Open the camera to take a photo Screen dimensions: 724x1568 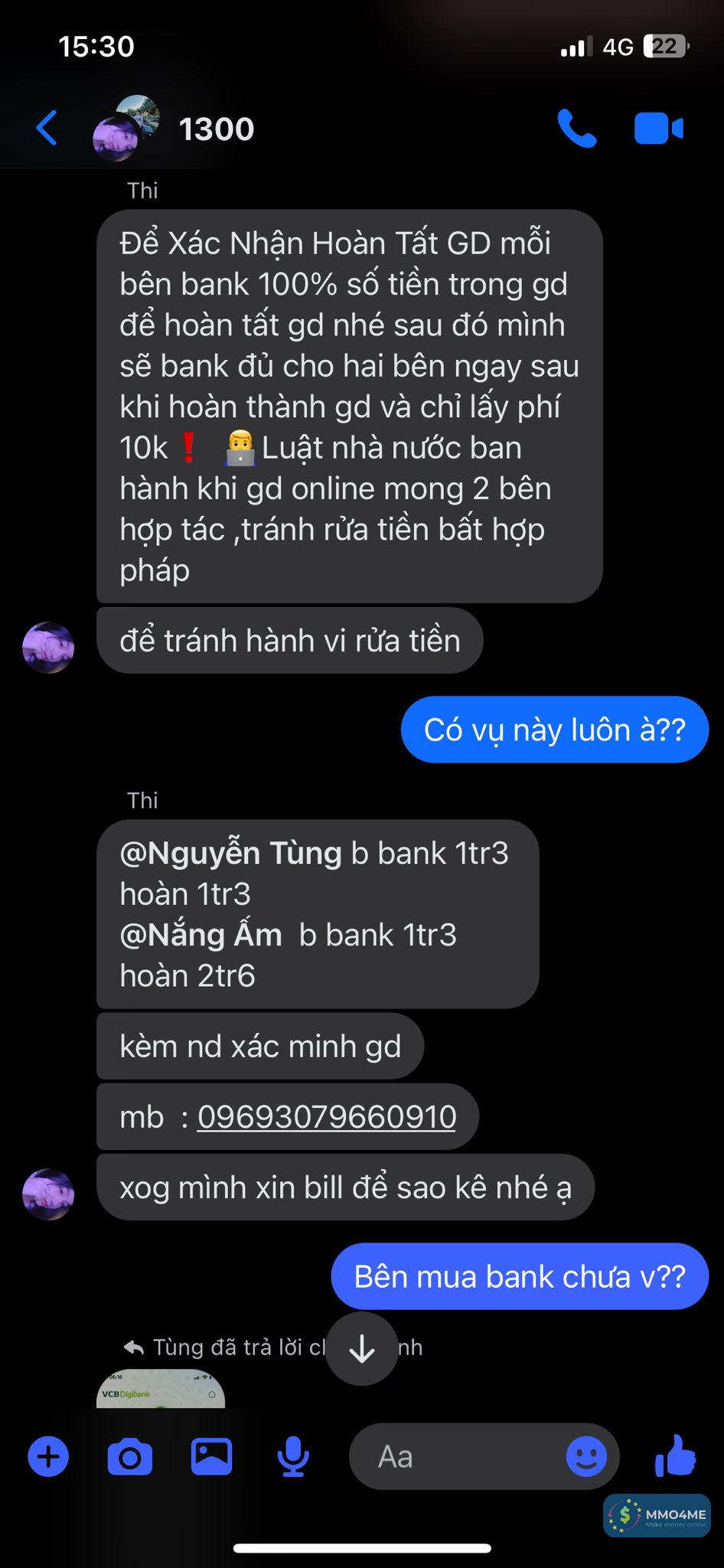(x=129, y=1456)
